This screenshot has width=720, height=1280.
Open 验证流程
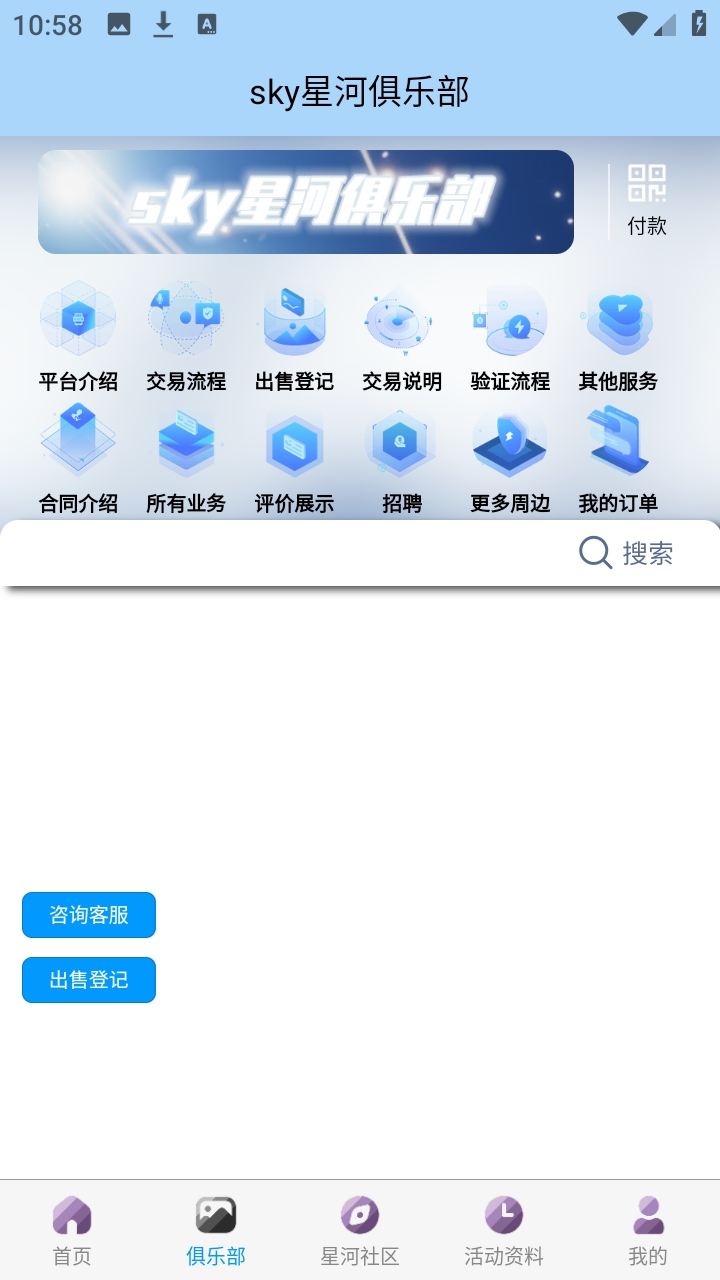pyautogui.click(x=510, y=337)
